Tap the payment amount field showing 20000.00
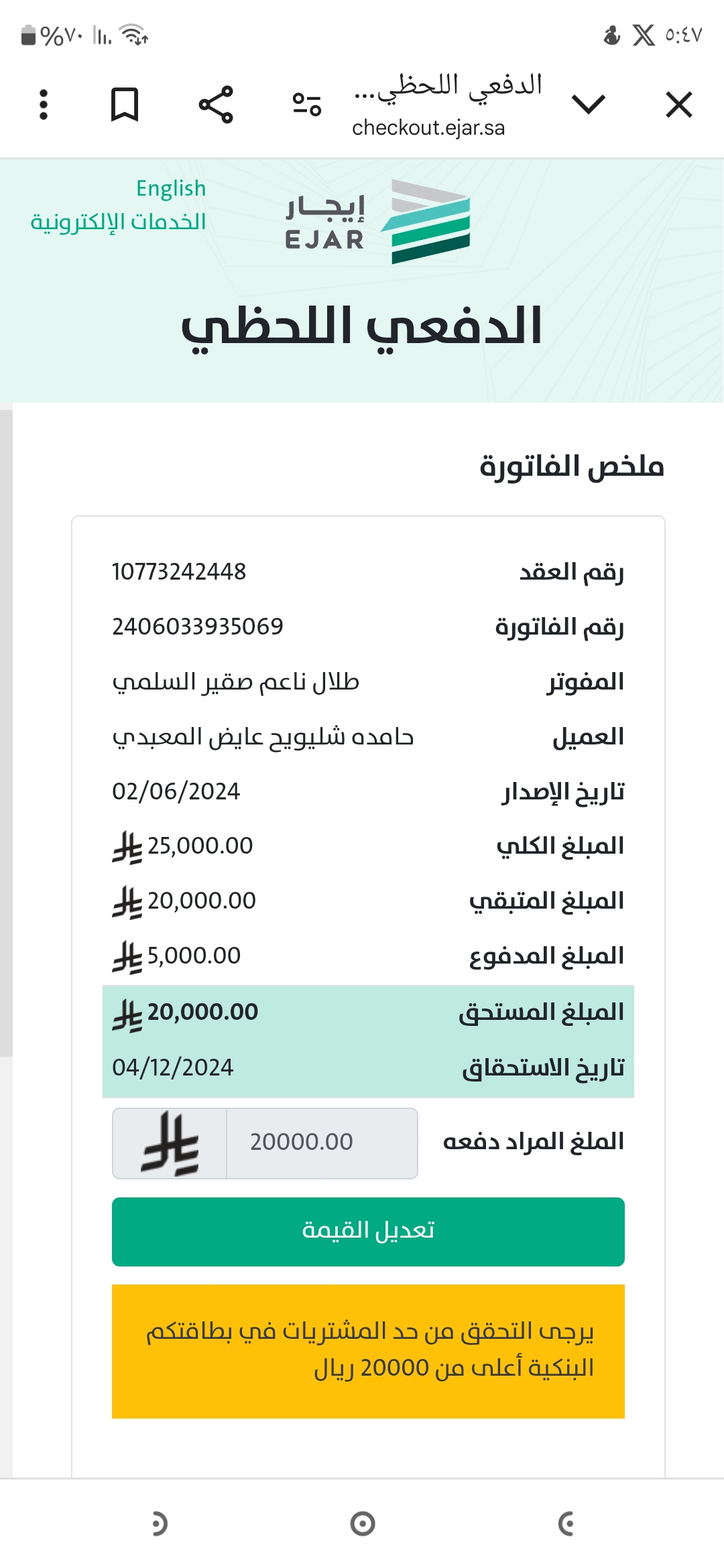This screenshot has width=724, height=1568. tap(322, 1142)
